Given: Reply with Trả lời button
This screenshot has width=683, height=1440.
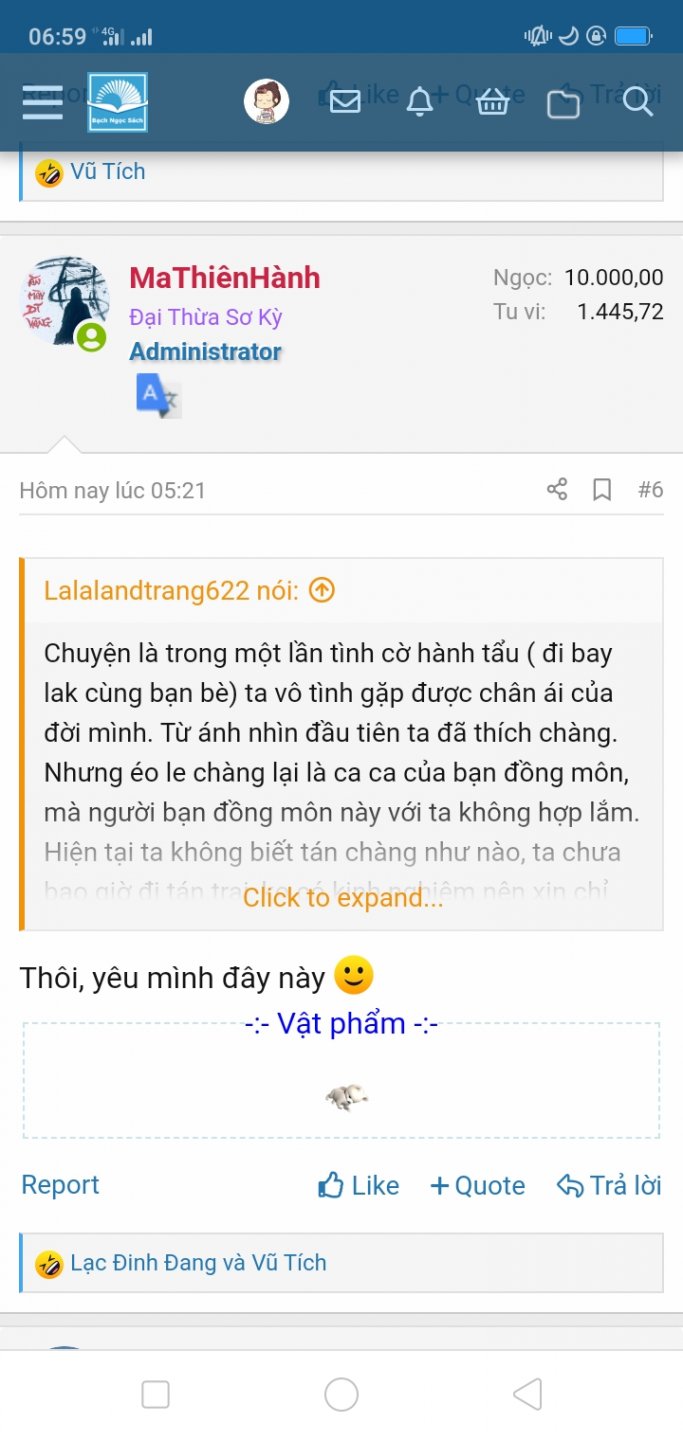Looking at the screenshot, I should point(609,1186).
